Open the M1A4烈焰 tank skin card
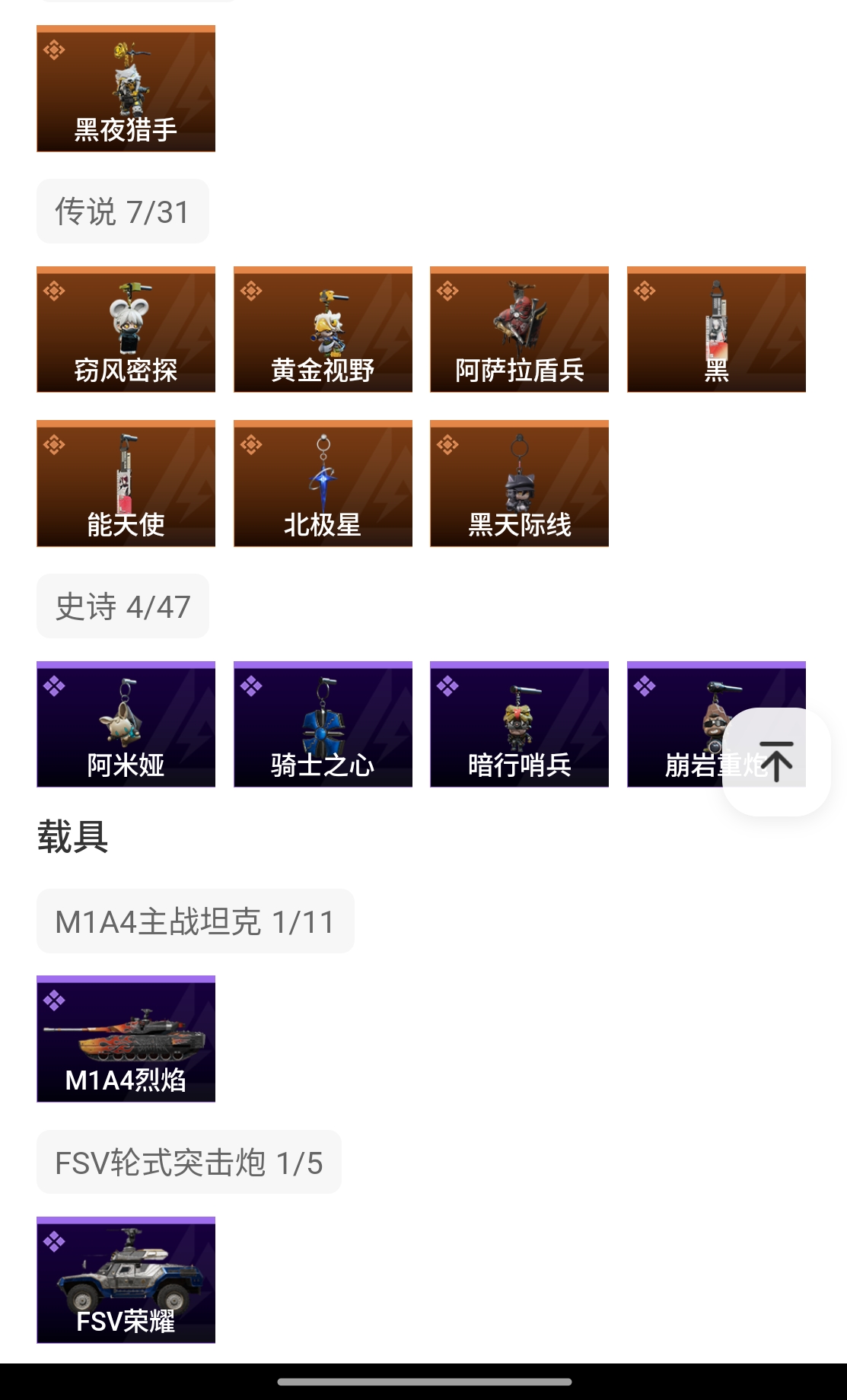 click(126, 1039)
